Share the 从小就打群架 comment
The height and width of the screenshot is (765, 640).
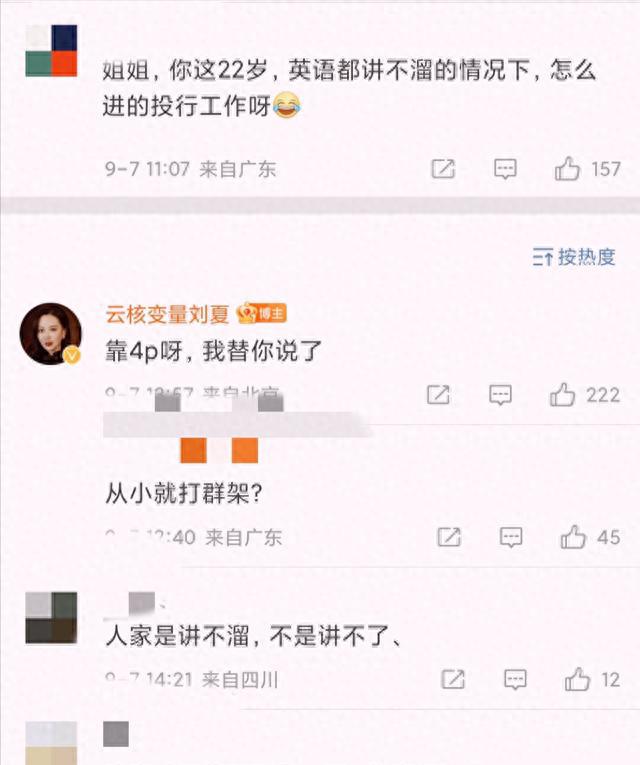coord(449,538)
